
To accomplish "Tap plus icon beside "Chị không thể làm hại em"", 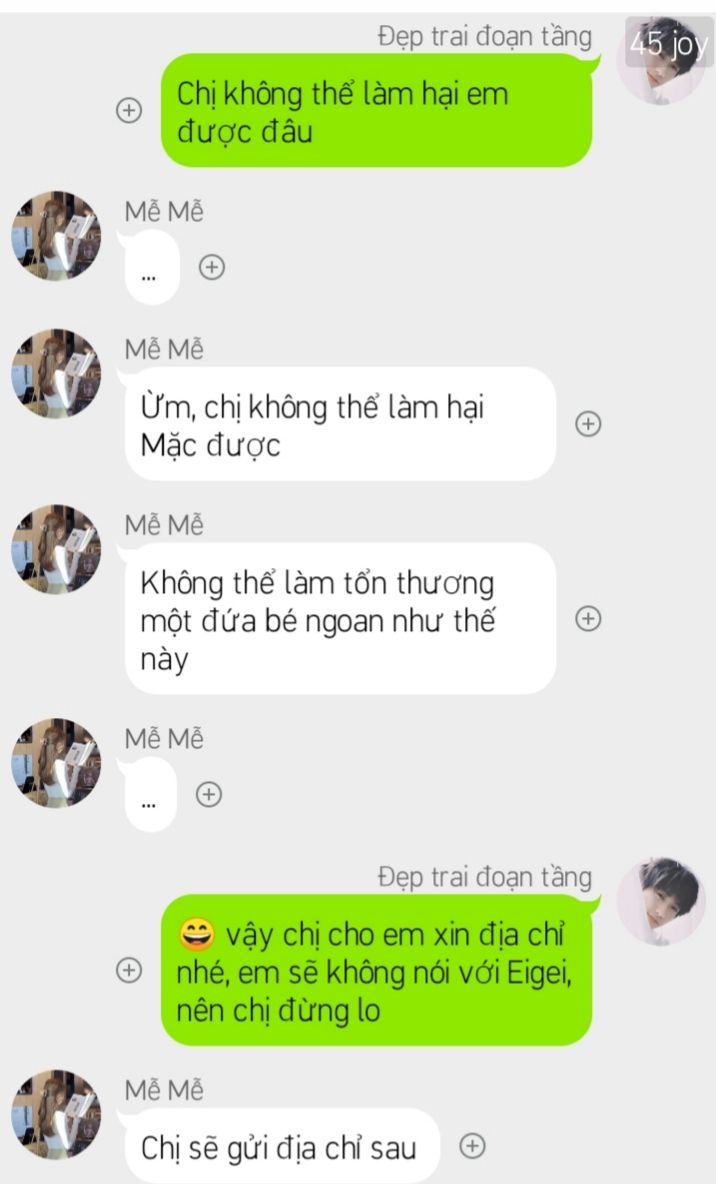I will 129,110.
